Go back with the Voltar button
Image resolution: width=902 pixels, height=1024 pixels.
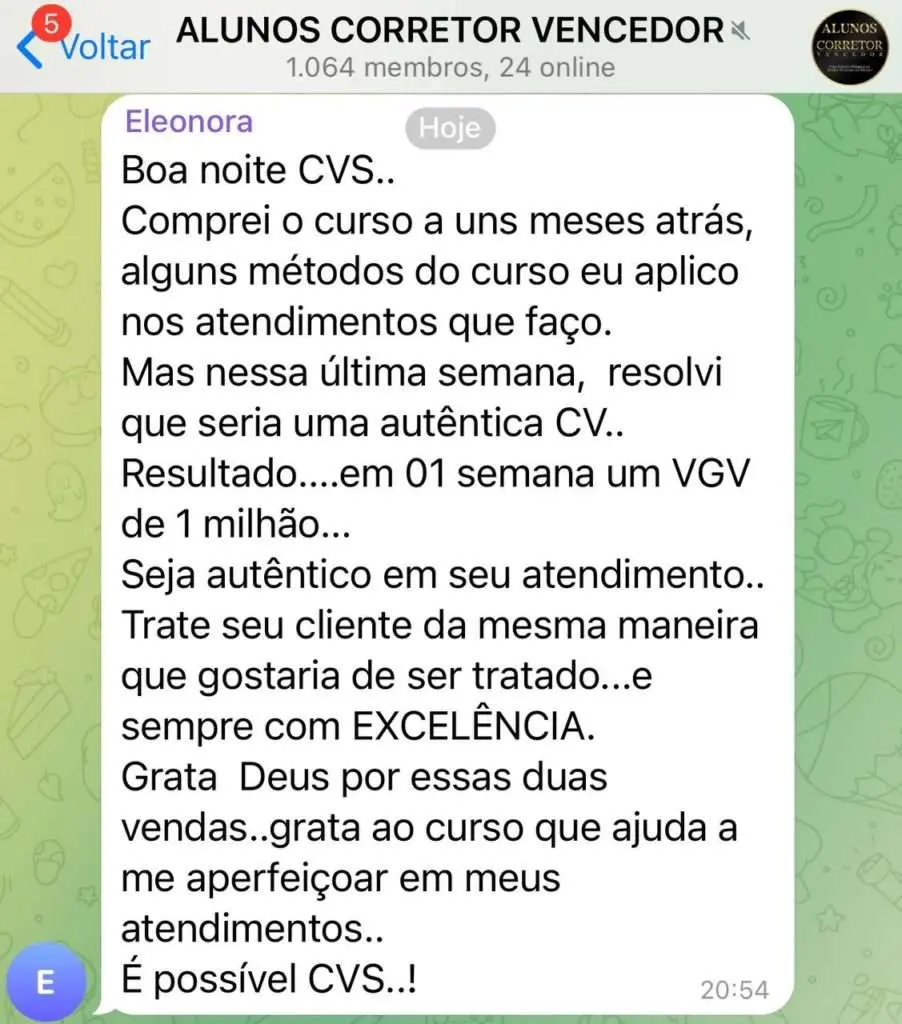pos(84,46)
